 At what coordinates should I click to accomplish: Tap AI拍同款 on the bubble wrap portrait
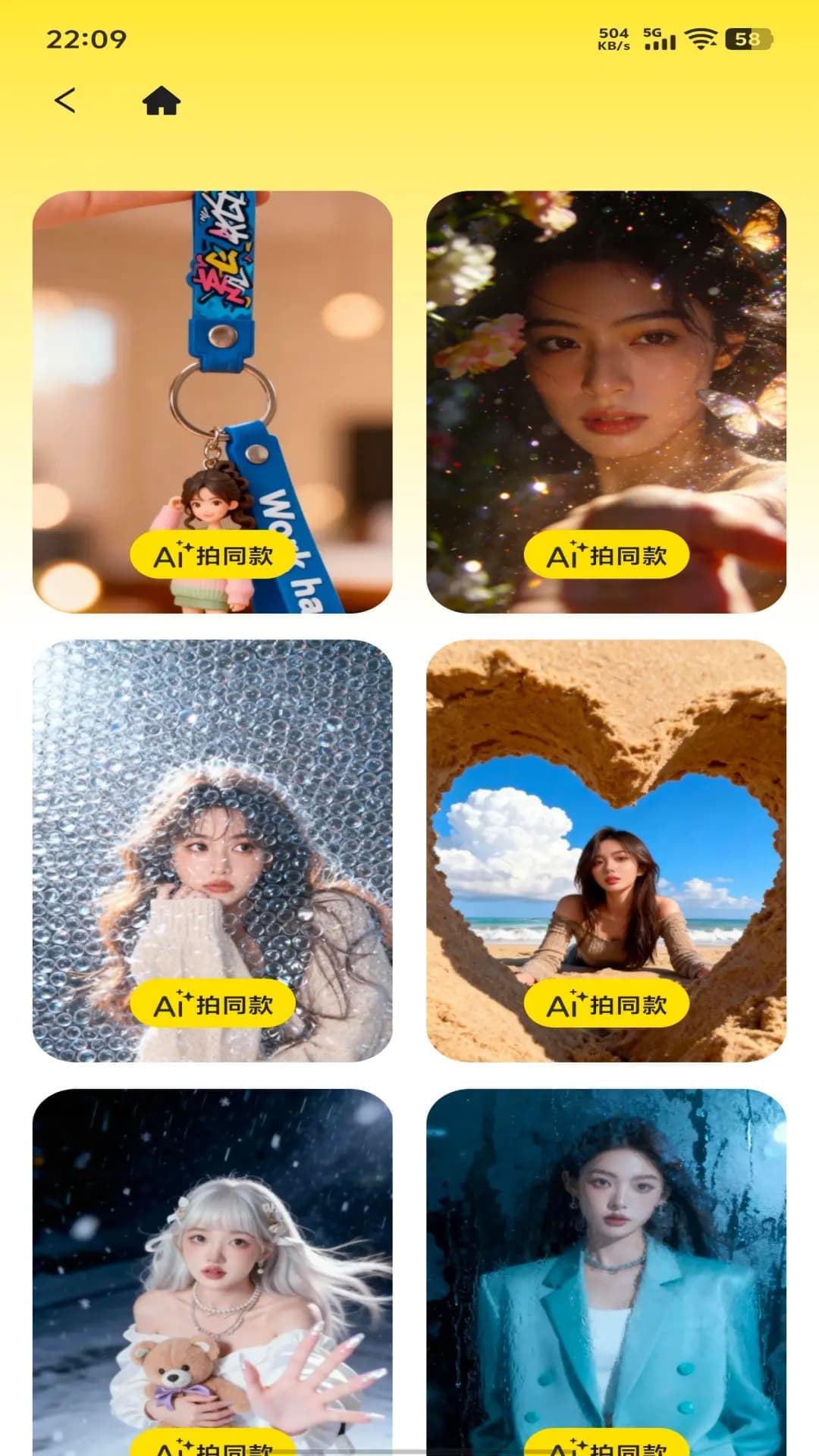[x=212, y=1004]
